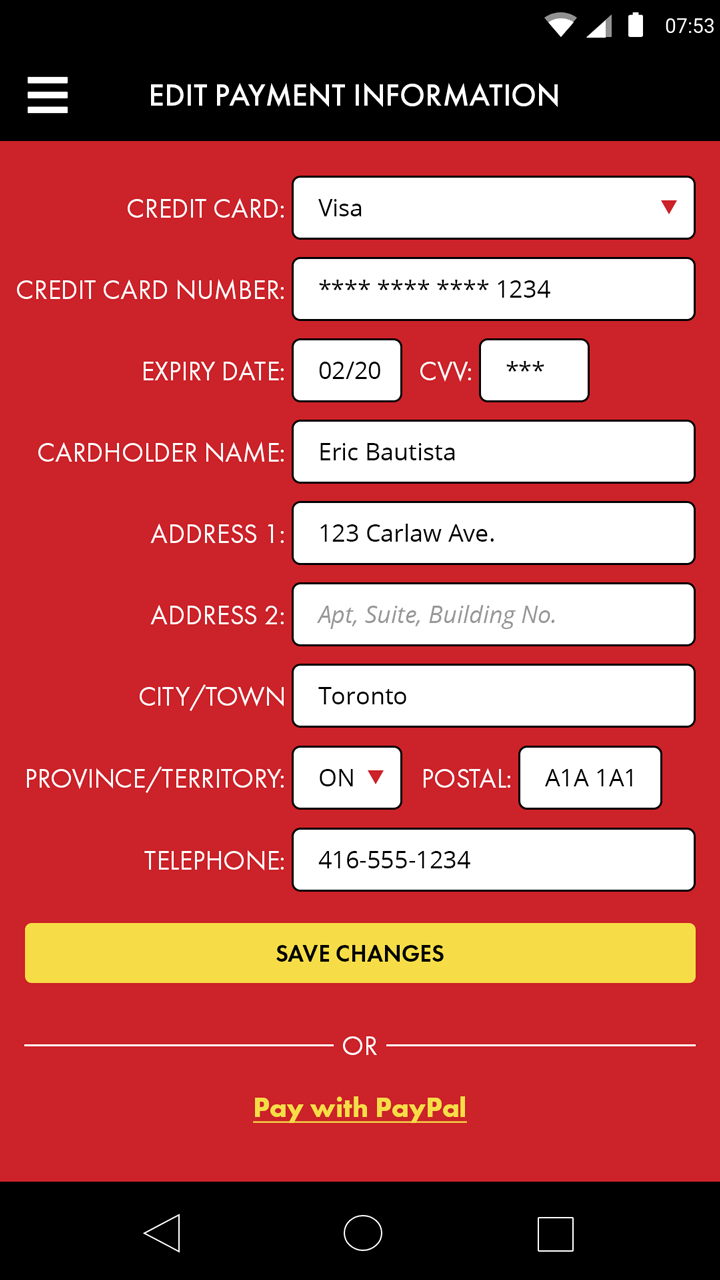Viewport: 720px width, 1280px height.
Task: Go back using the system back button
Action: 162,1233
